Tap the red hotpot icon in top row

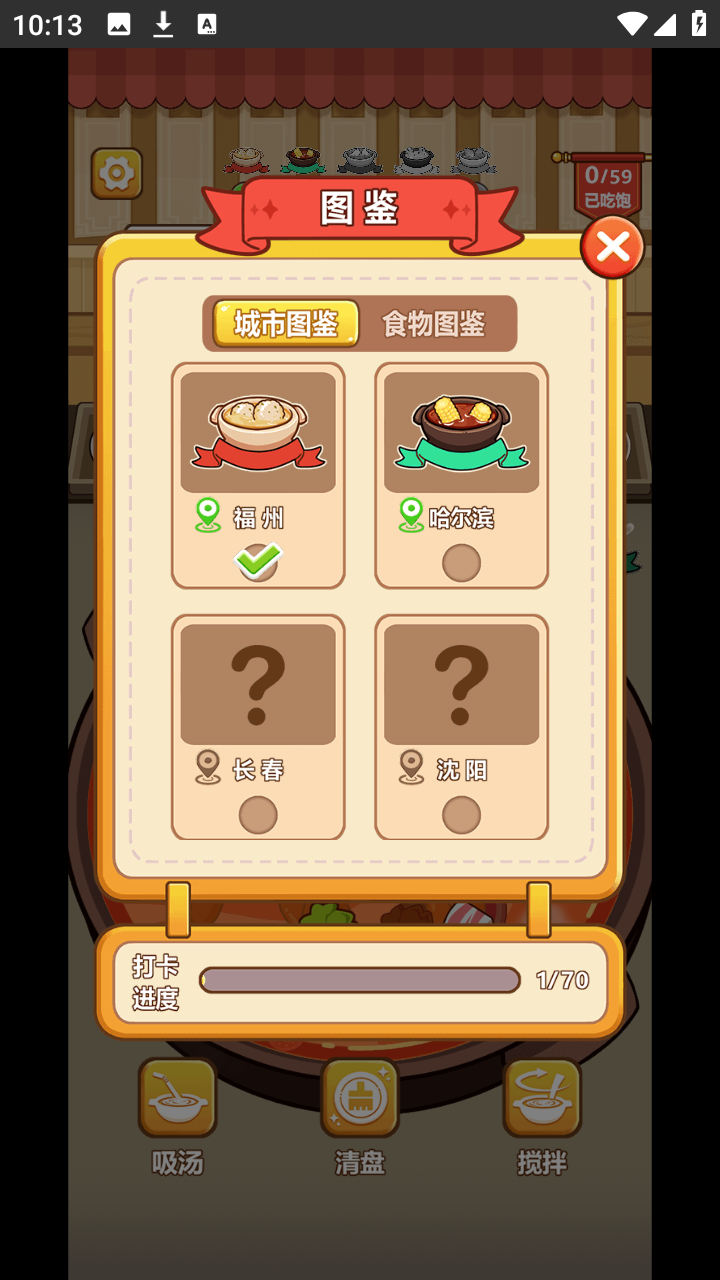(302, 160)
